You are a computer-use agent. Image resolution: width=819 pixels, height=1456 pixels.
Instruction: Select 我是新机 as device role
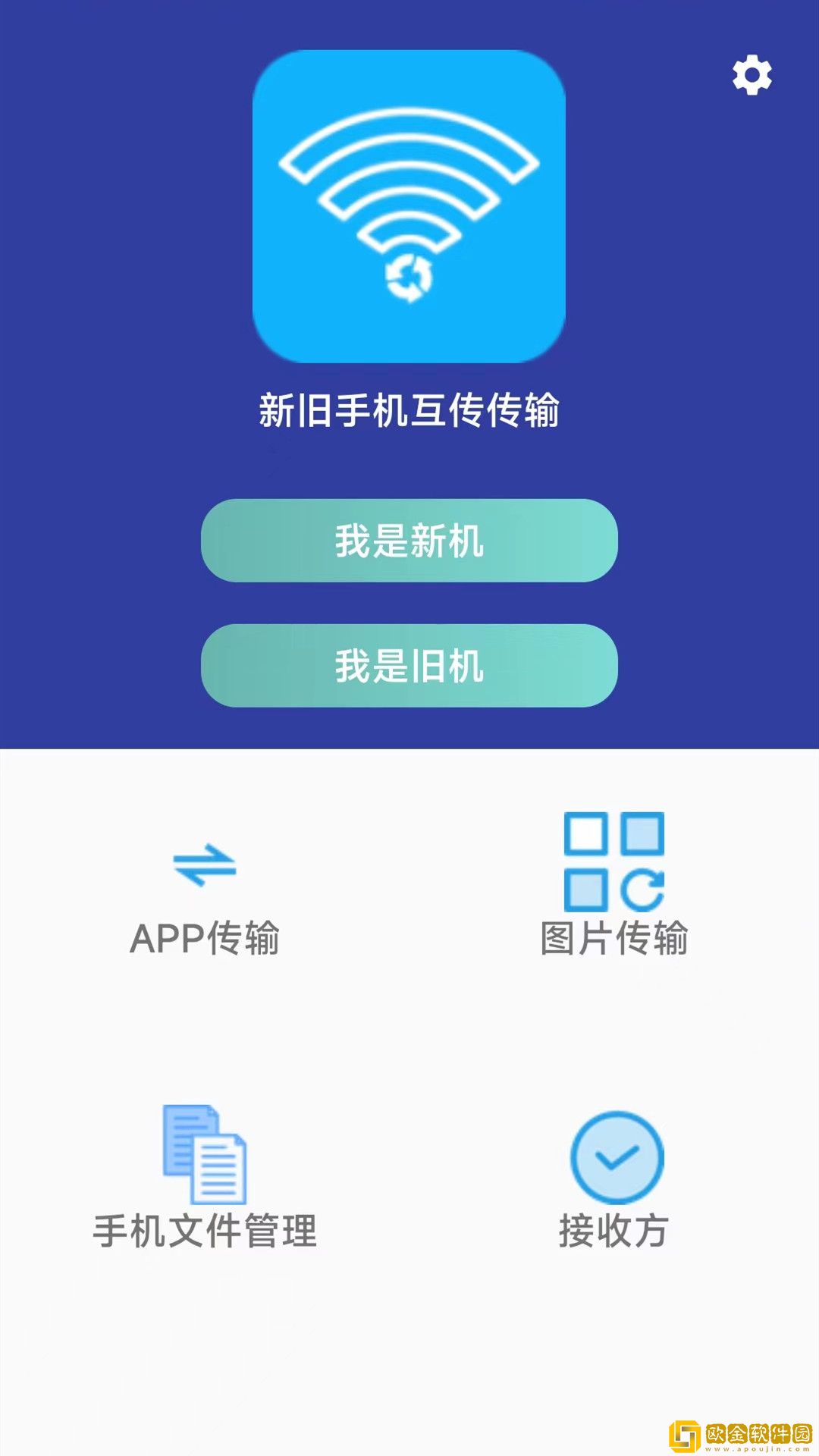pyautogui.click(x=409, y=540)
